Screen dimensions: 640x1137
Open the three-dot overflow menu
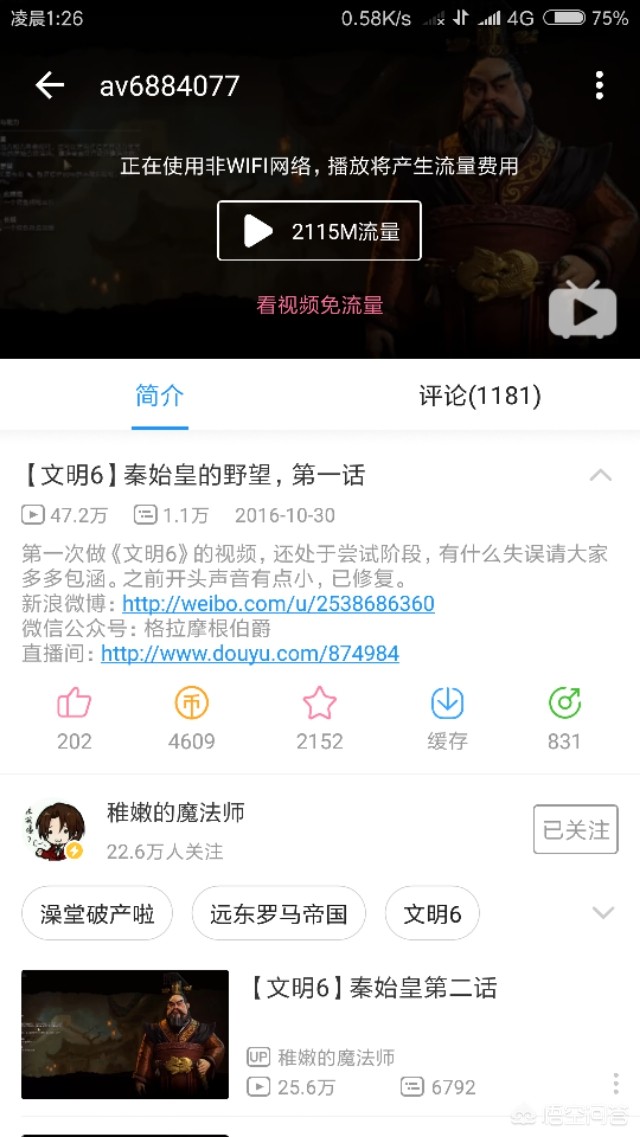point(599,86)
